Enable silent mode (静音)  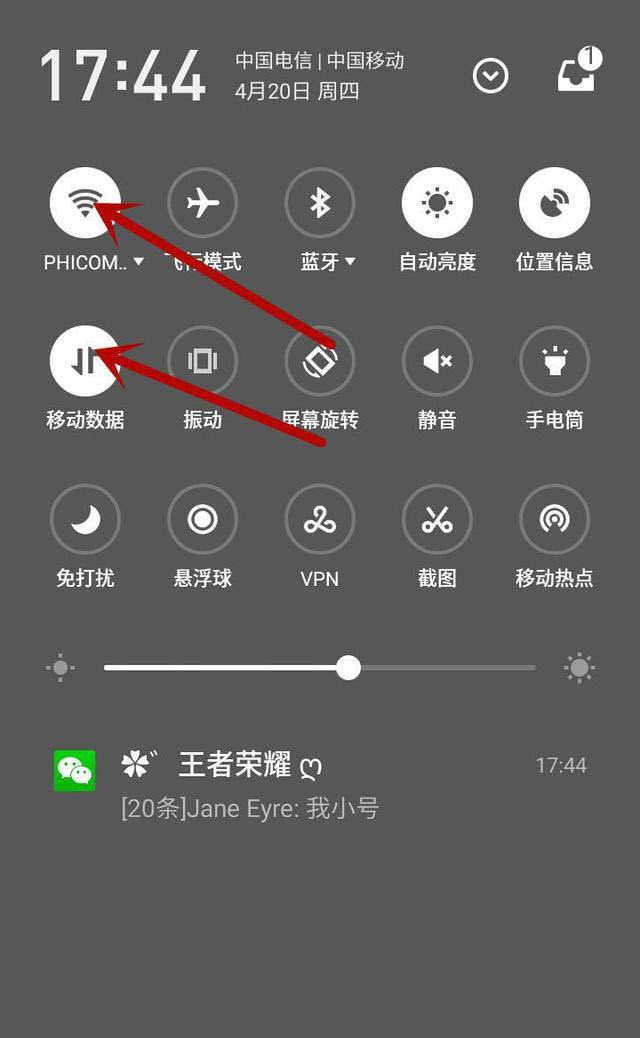point(437,361)
